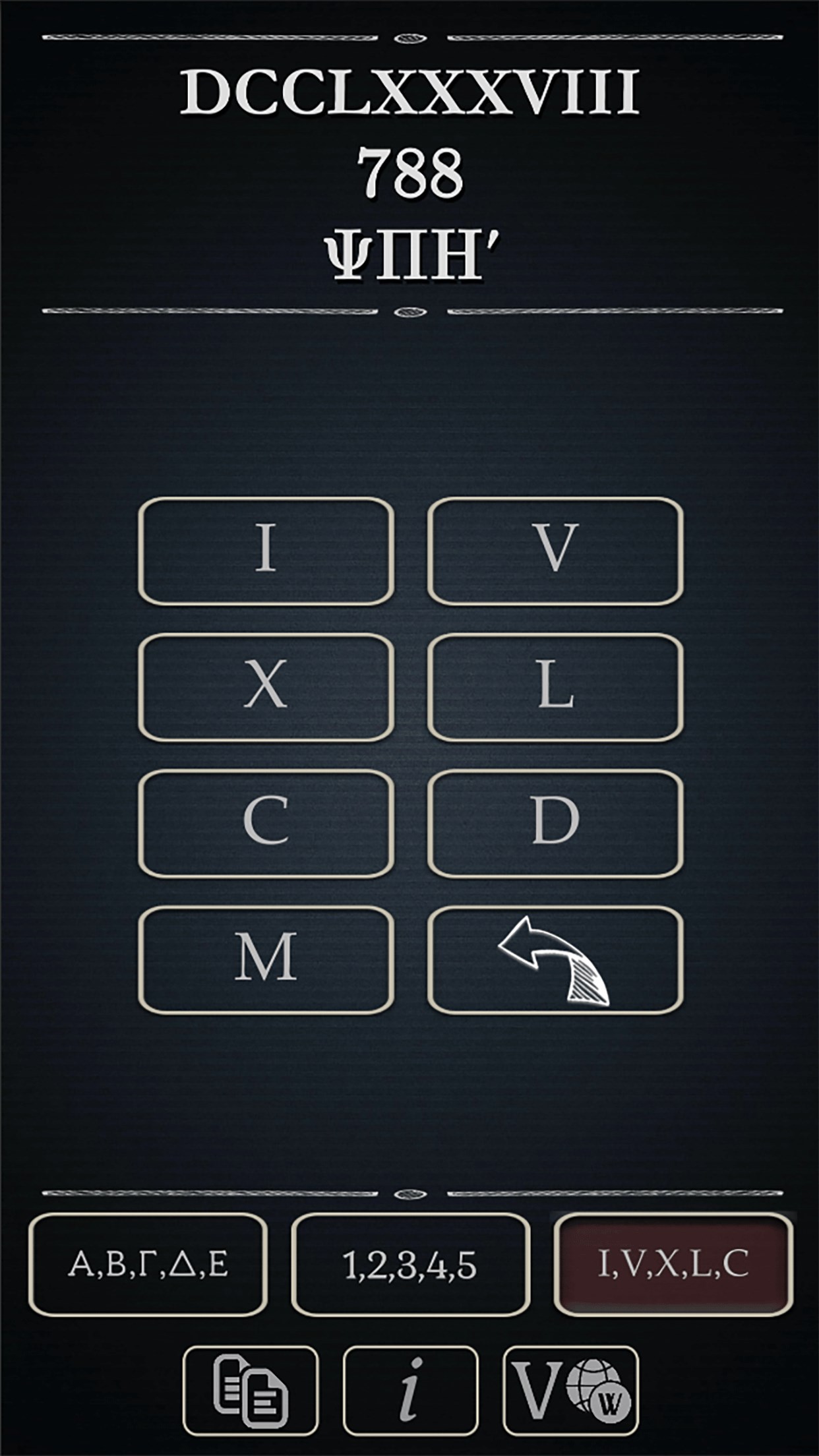The height and width of the screenshot is (1456, 819).
Task: Switch to Greek numerals Α,Β,Γ,Δ,Ε input
Action: [148, 1265]
